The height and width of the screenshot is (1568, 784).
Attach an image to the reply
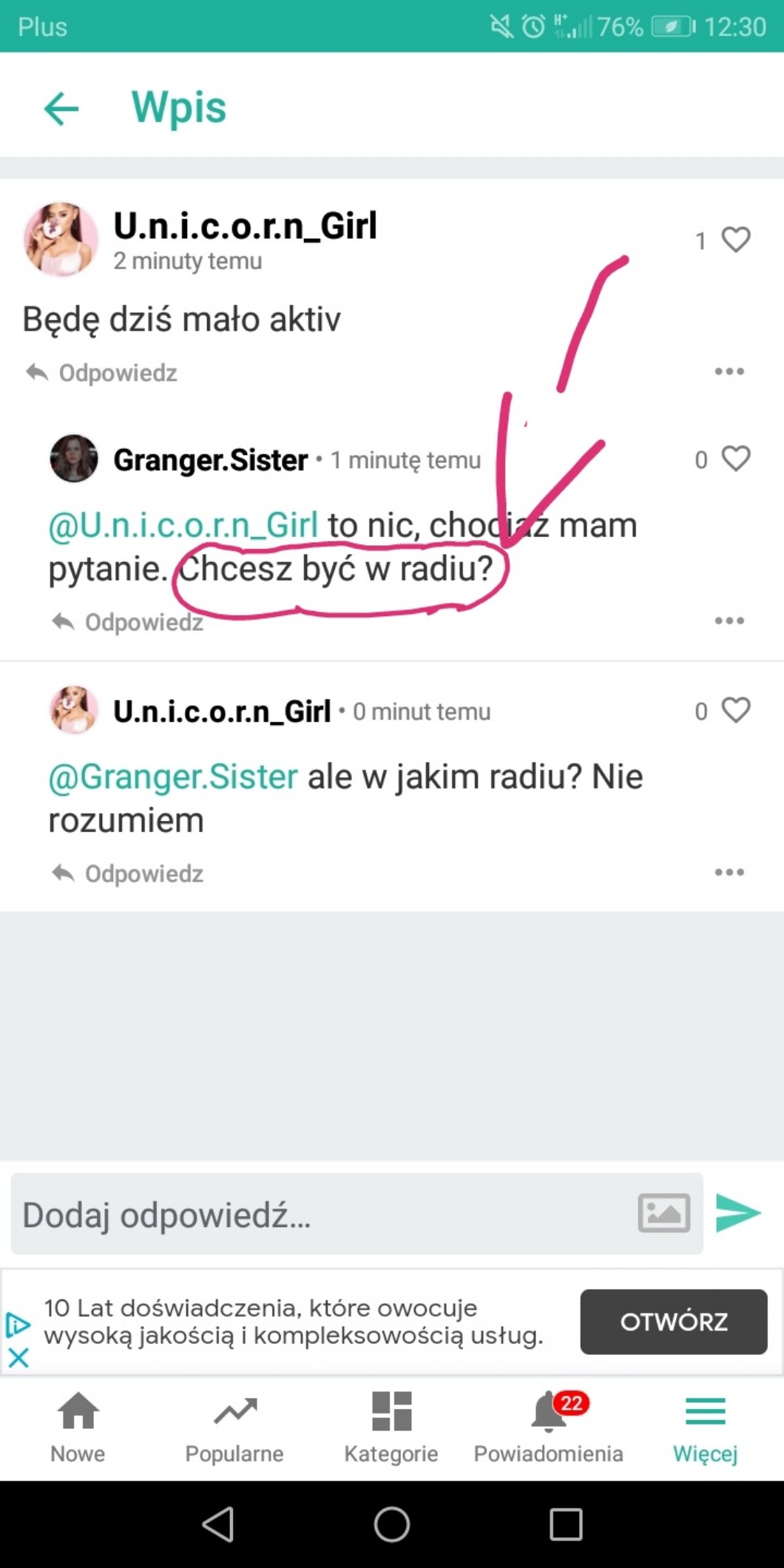(663, 1213)
